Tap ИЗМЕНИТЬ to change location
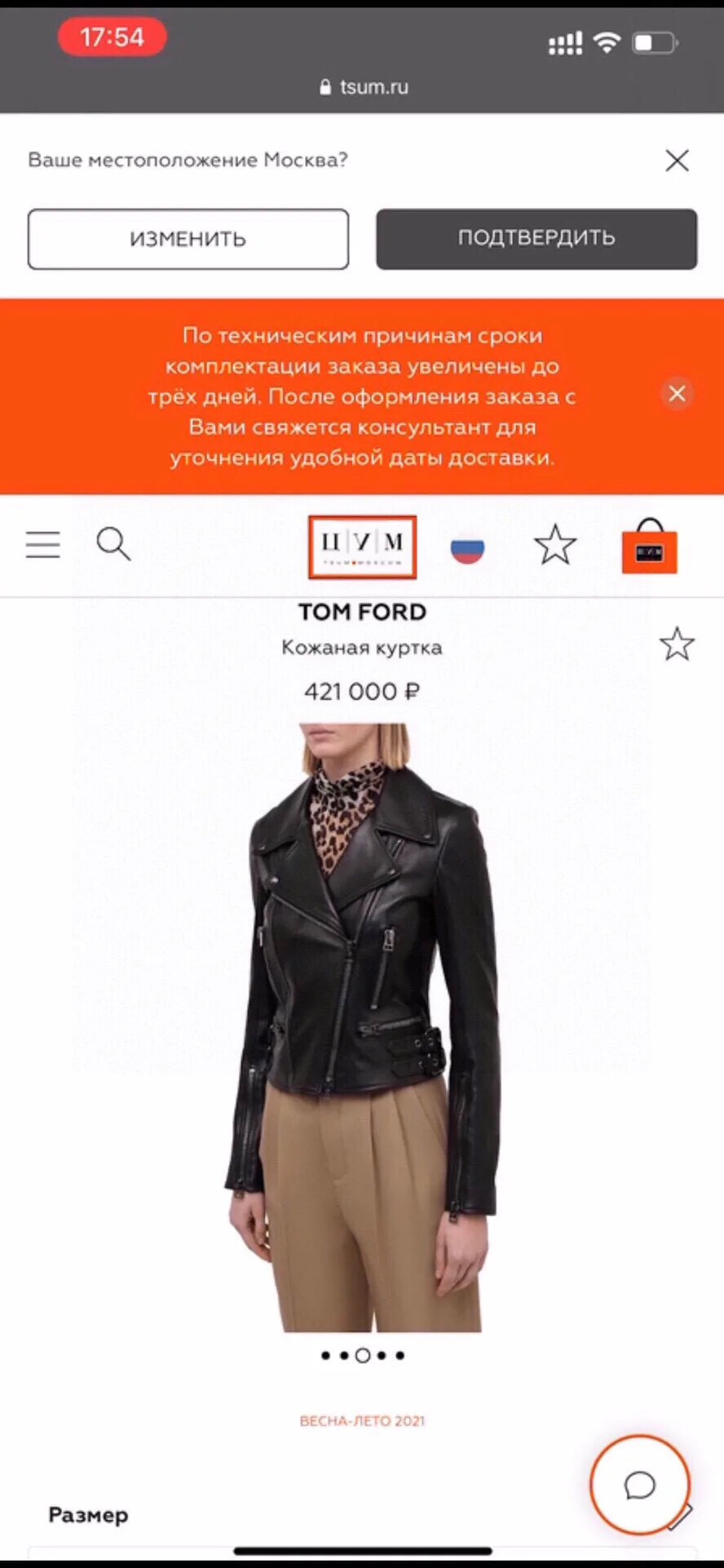 (x=188, y=239)
